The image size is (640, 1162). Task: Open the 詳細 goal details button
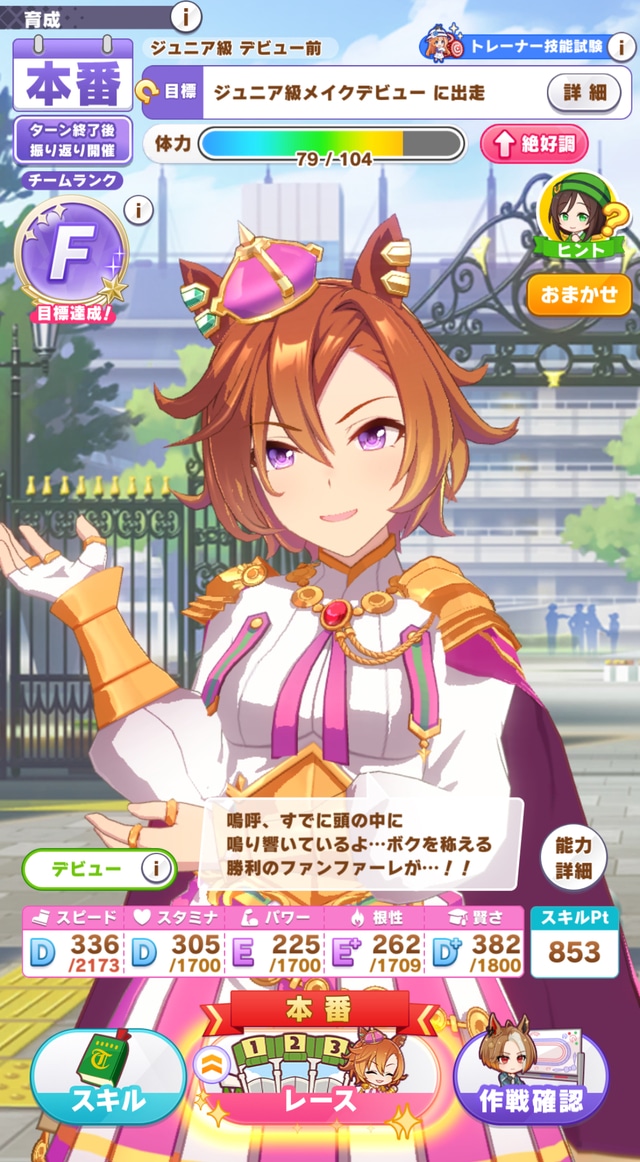[585, 93]
